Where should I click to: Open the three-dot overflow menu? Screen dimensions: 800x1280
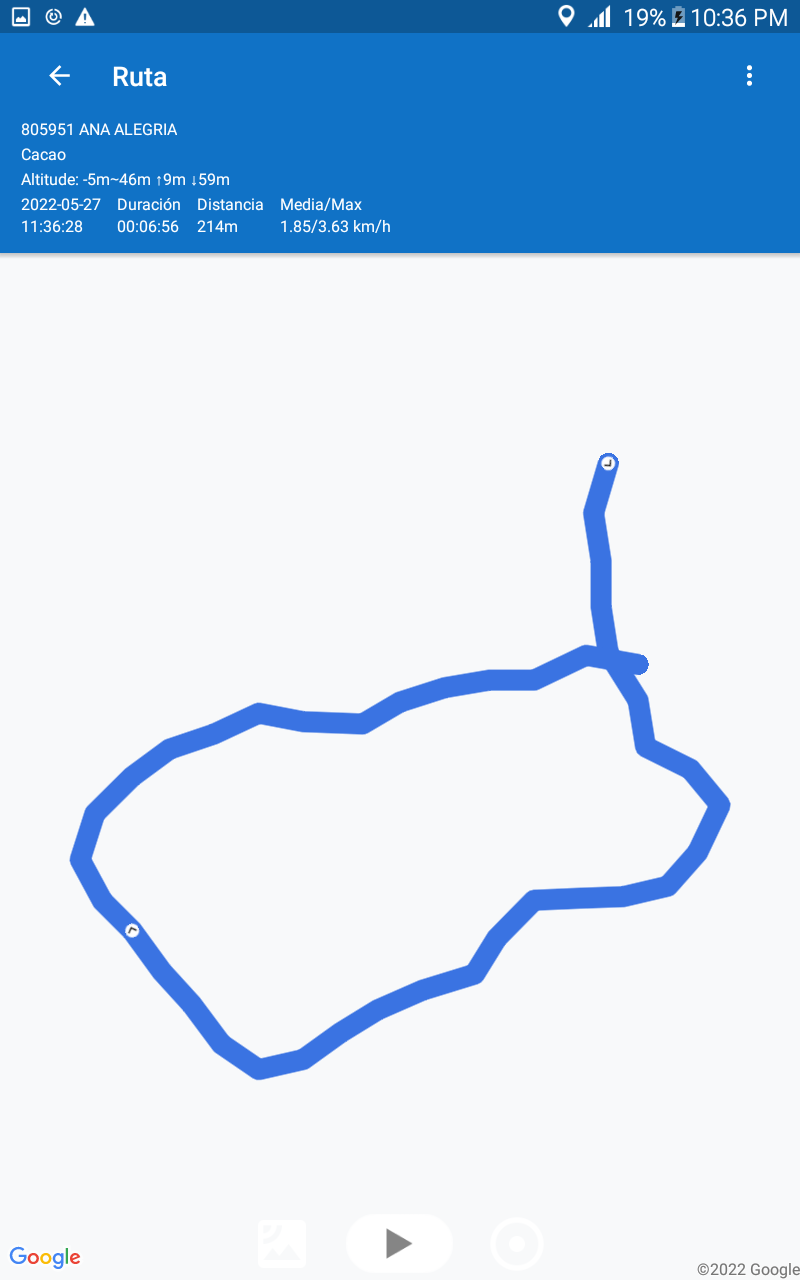[x=749, y=76]
